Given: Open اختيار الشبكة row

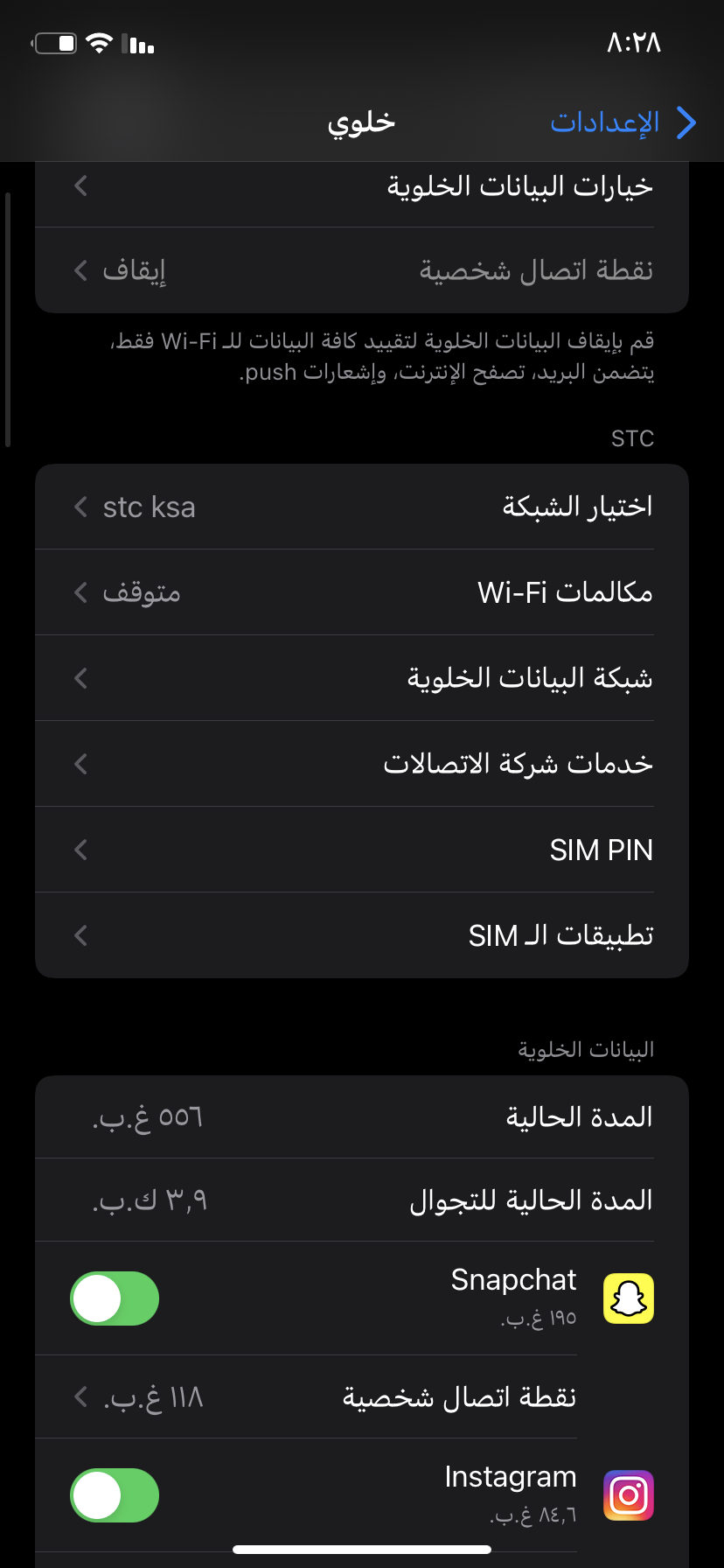Looking at the screenshot, I should [362, 507].
